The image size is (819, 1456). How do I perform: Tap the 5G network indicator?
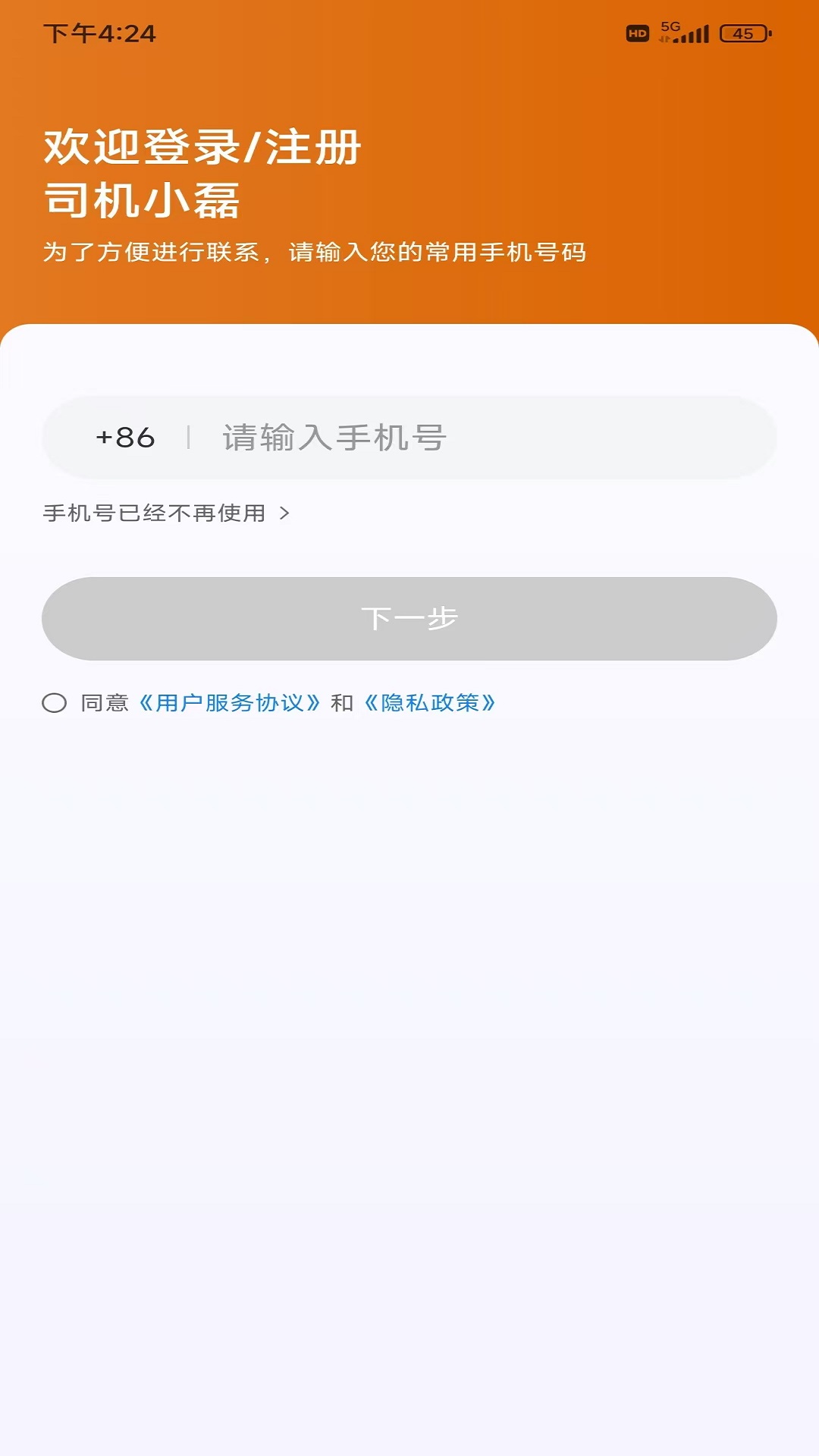coord(670,26)
